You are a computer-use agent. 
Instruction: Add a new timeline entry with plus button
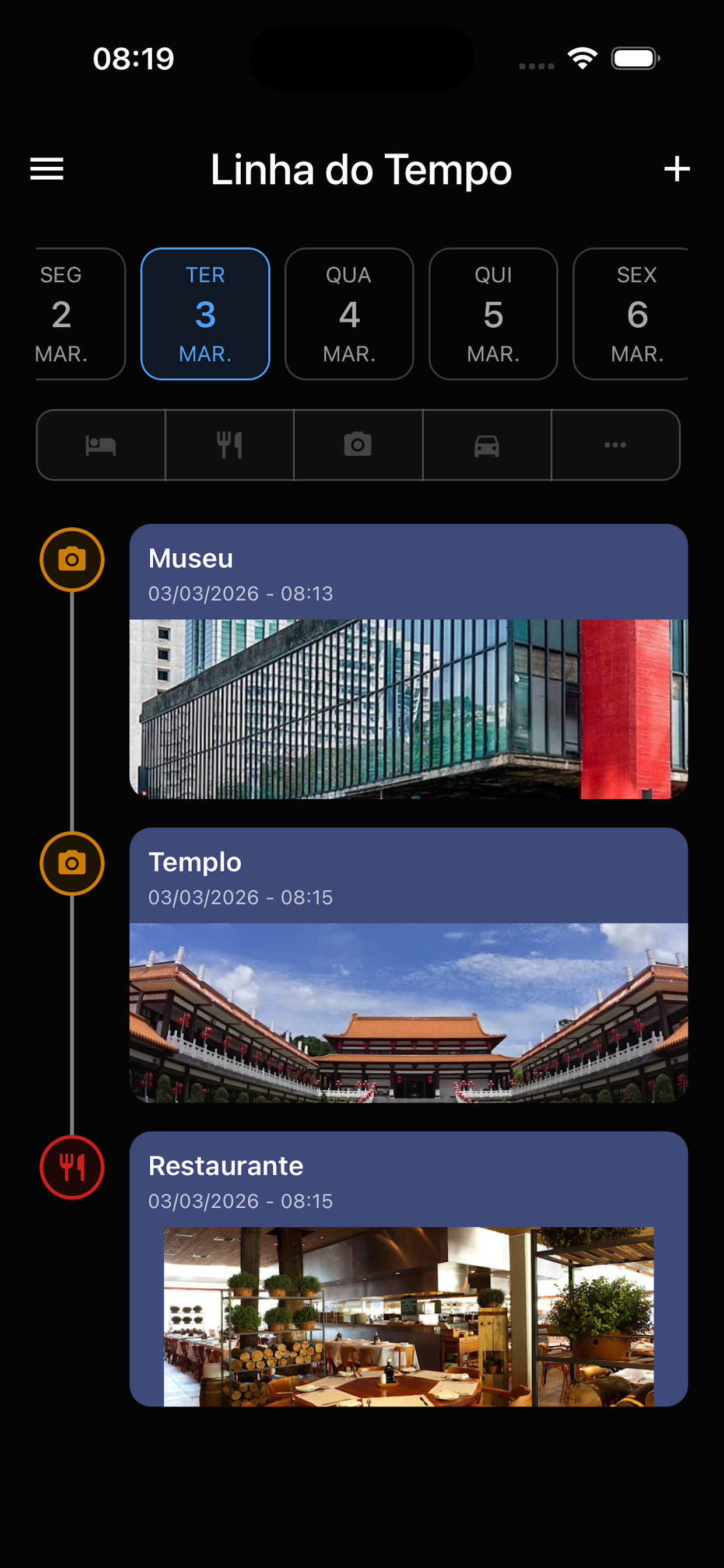coord(677,169)
